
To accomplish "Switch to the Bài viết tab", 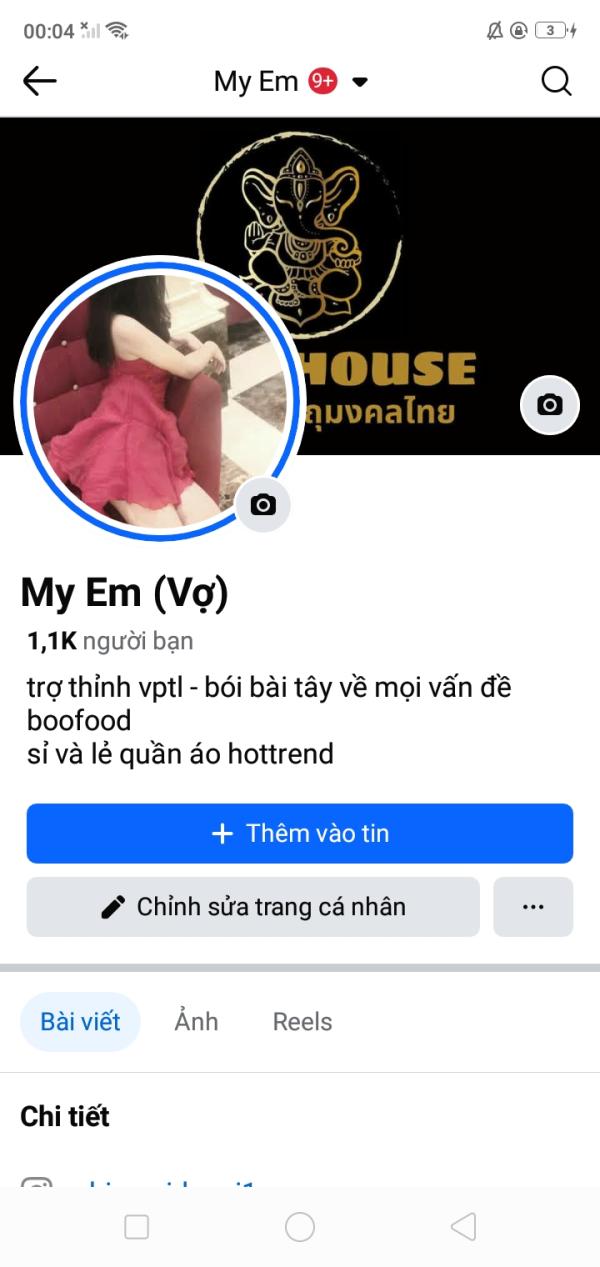I will pyautogui.click(x=80, y=1022).
